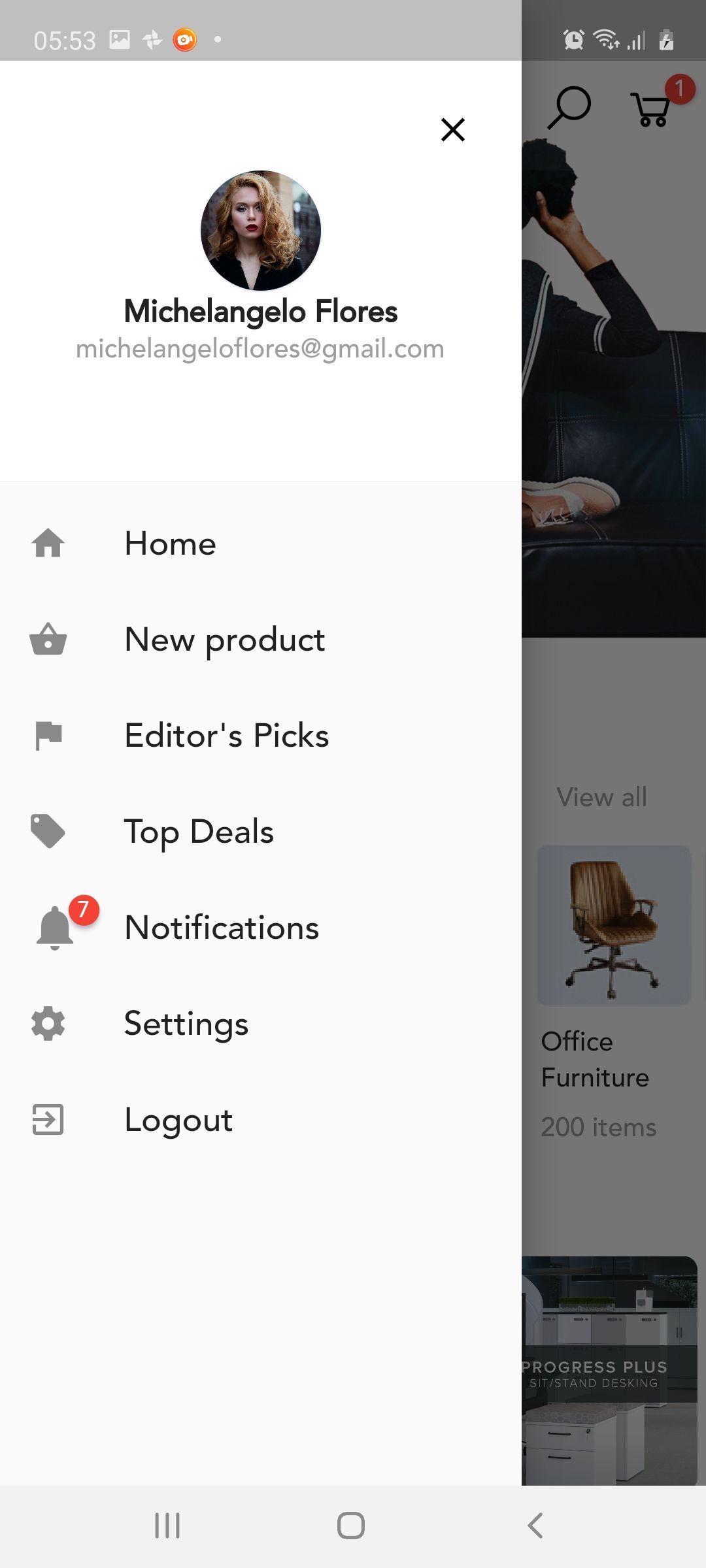
Task: Open the shopping cart
Action: (x=652, y=108)
